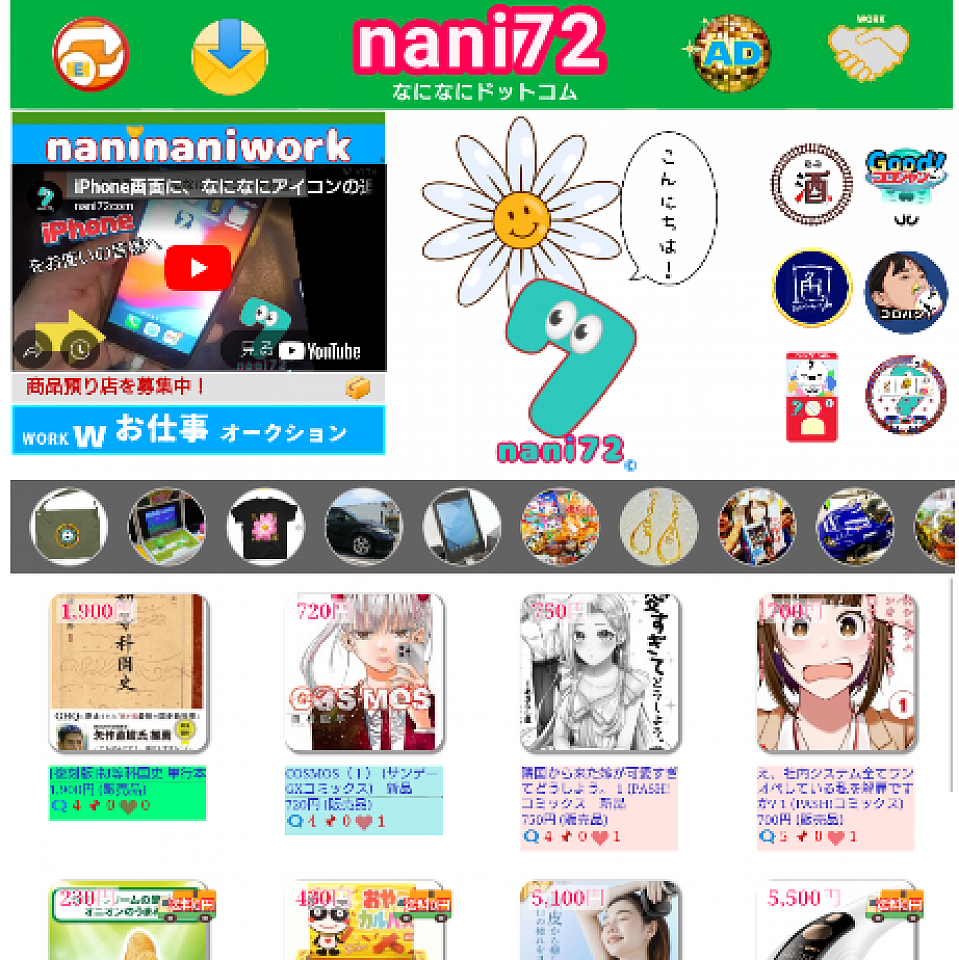Open the capsule toy machine icon
The image size is (959, 960).
coord(811,396)
